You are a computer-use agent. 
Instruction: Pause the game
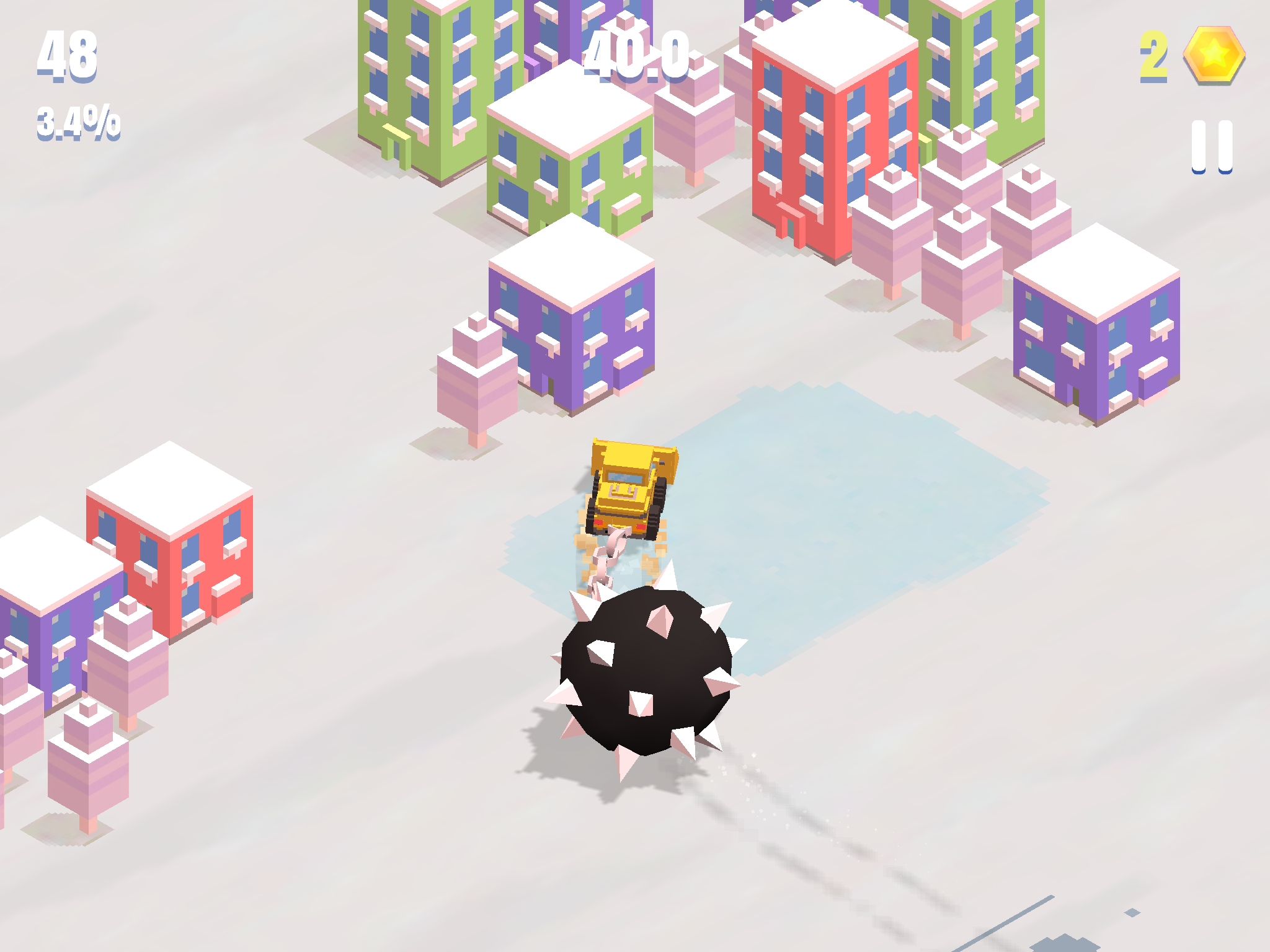(x=1212, y=147)
